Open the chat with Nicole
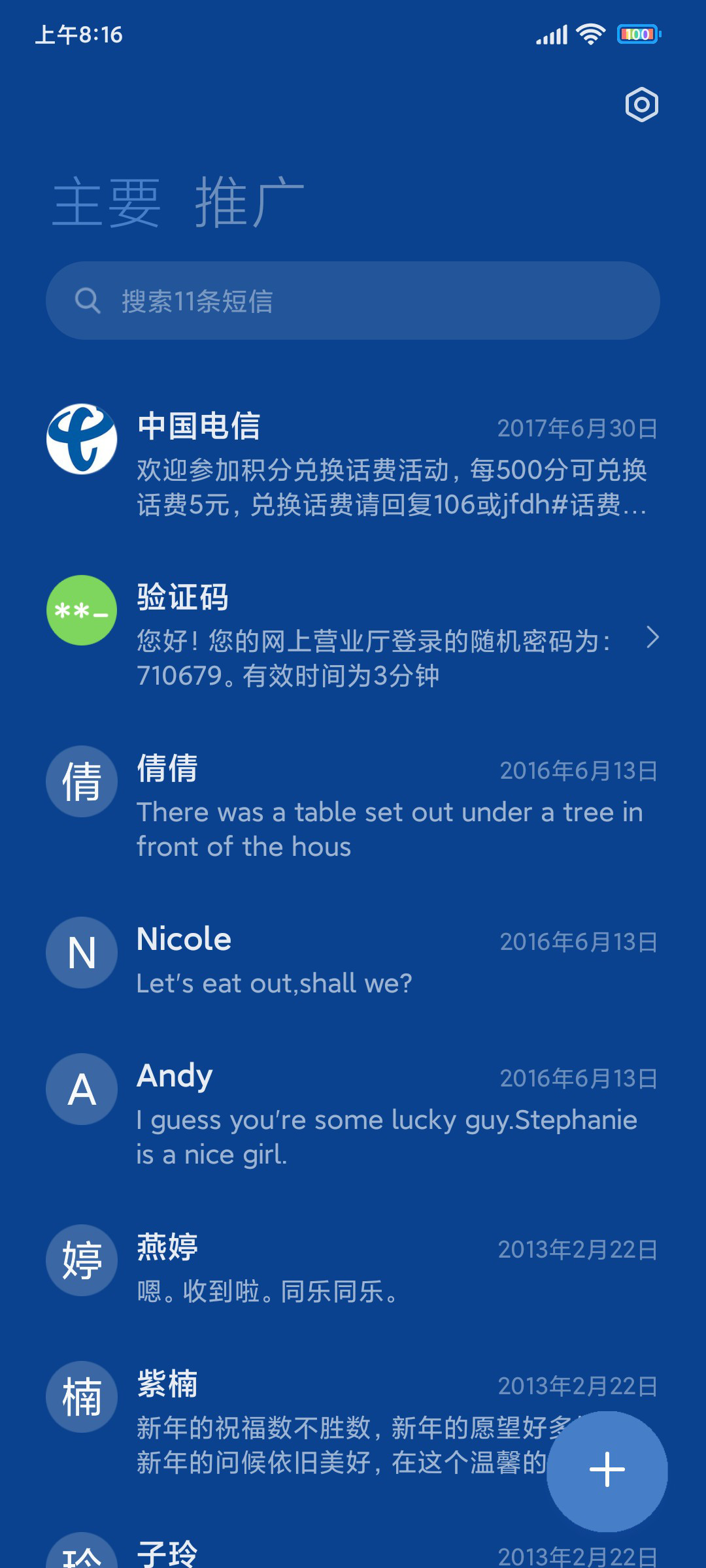This screenshot has width=706, height=1568. (353, 957)
